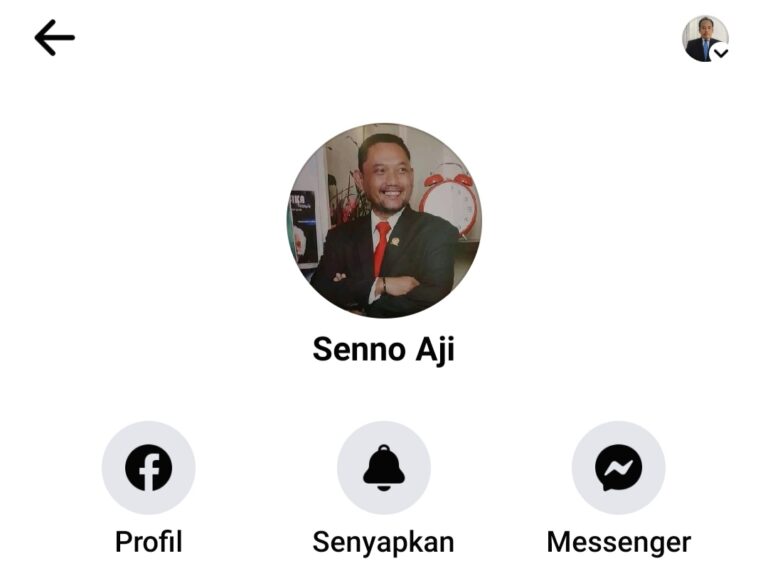768x576 pixels.
Task: Open Senno Aji's Facebook Profil
Action: pyautogui.click(x=148, y=468)
